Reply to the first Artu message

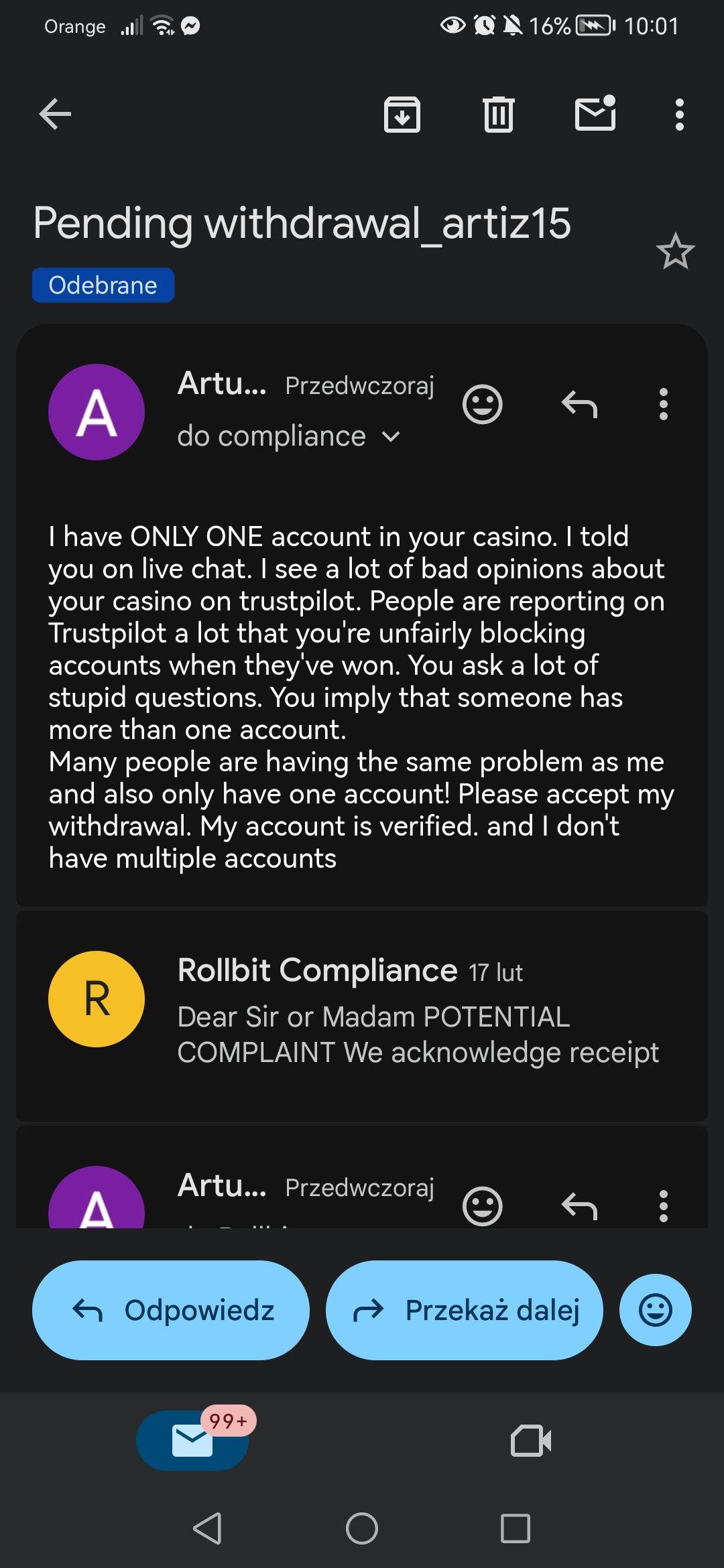[579, 404]
